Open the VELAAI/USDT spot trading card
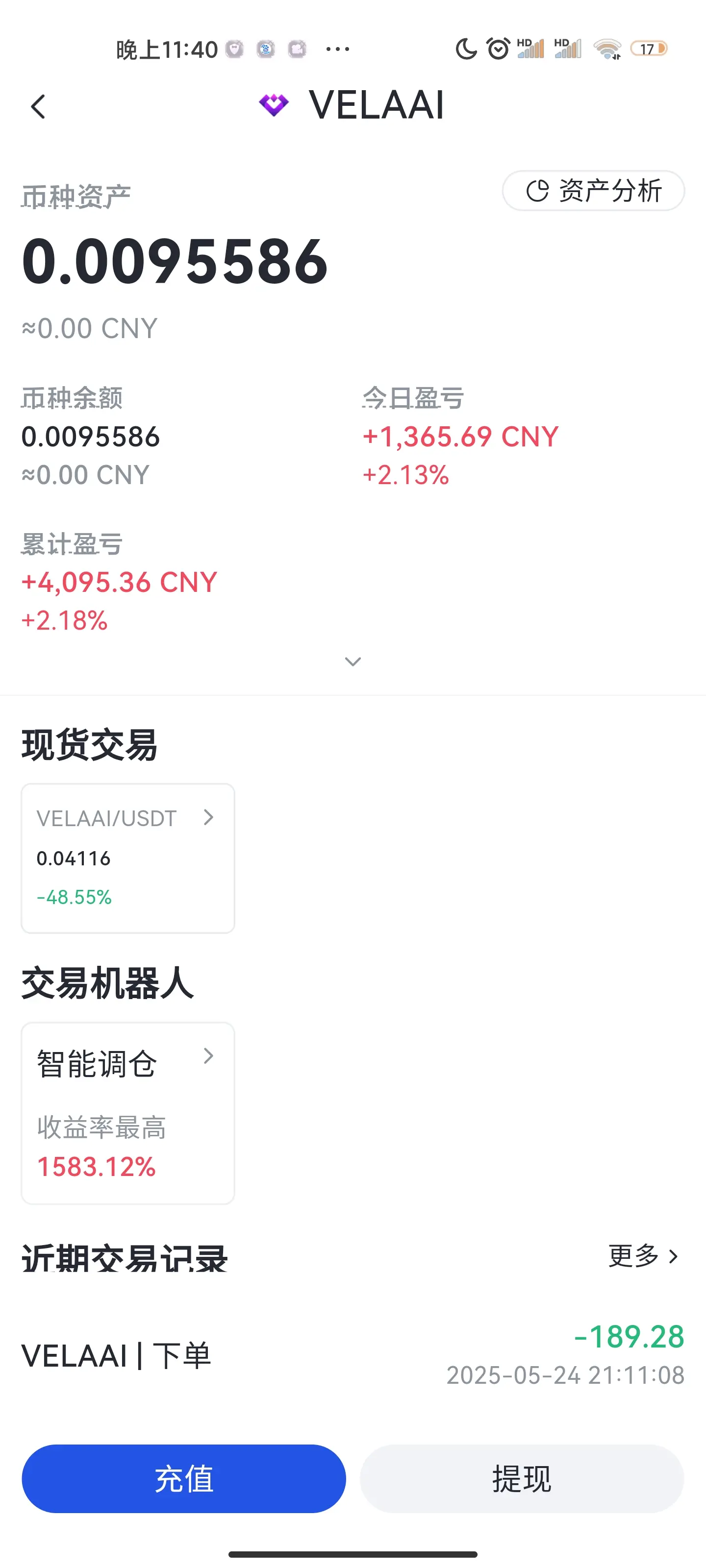 (x=128, y=857)
